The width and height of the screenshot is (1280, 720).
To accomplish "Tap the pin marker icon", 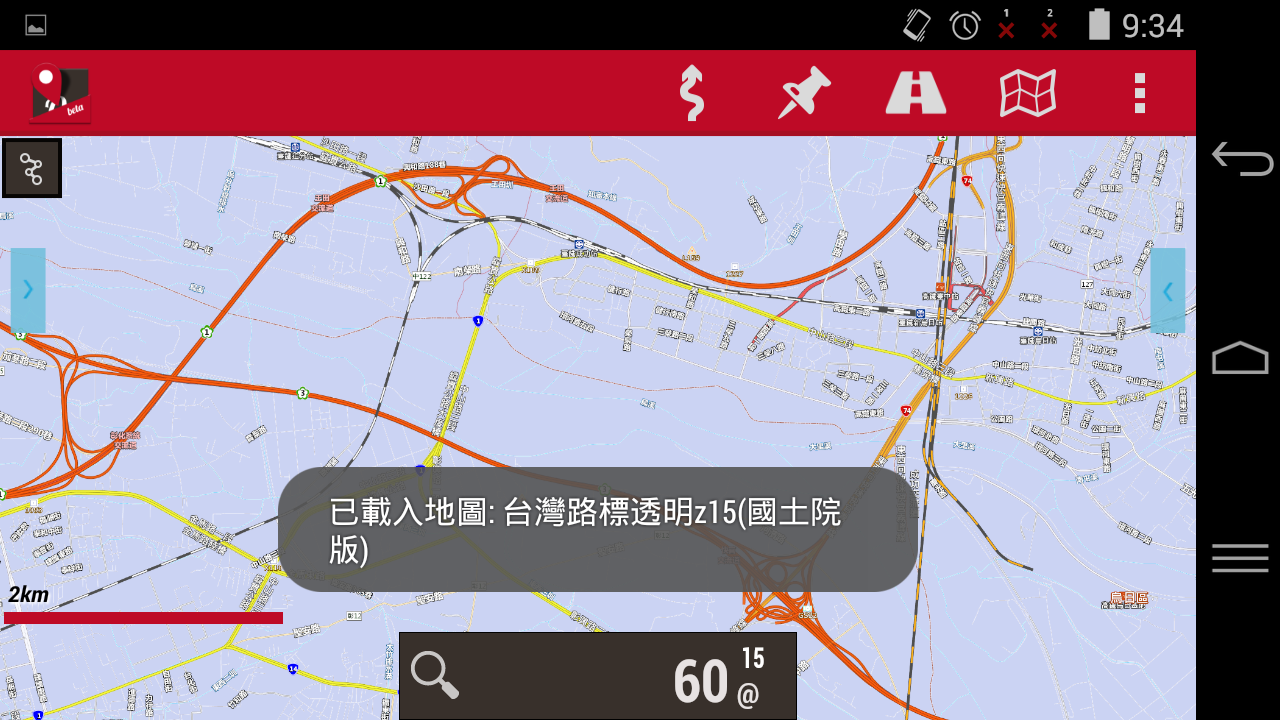I will click(x=804, y=93).
